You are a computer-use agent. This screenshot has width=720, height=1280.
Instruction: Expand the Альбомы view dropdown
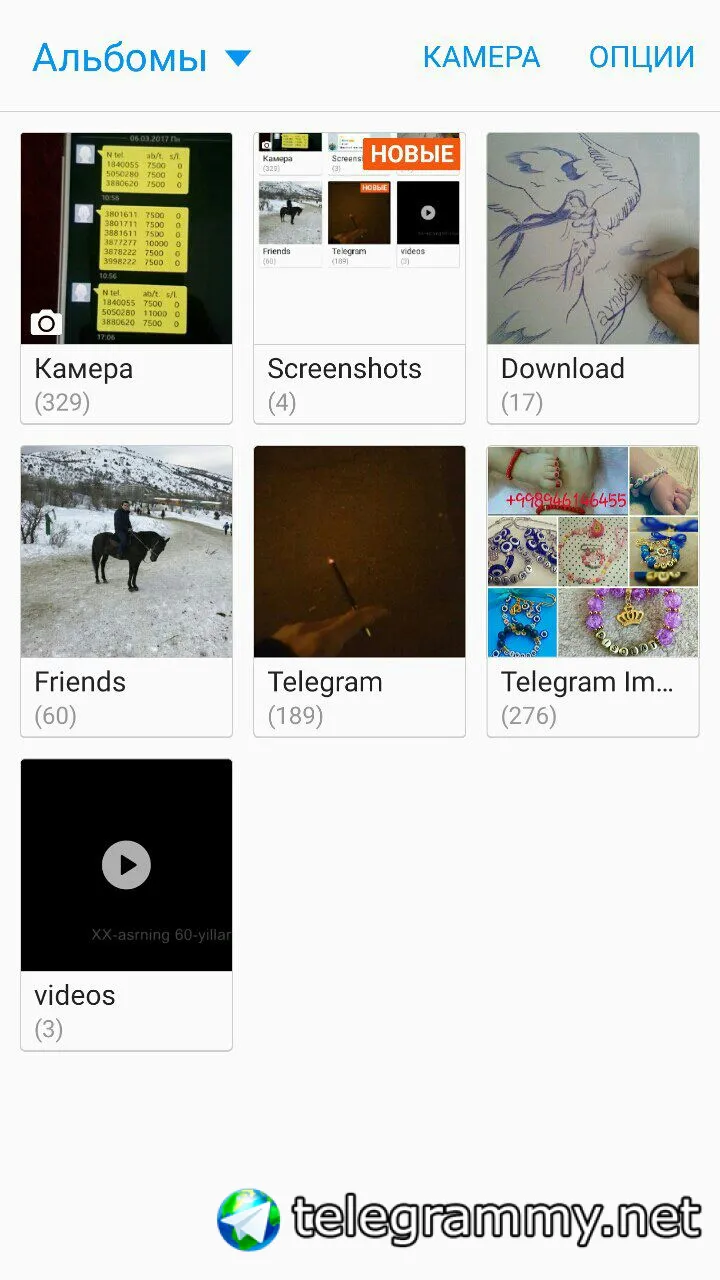pos(142,58)
